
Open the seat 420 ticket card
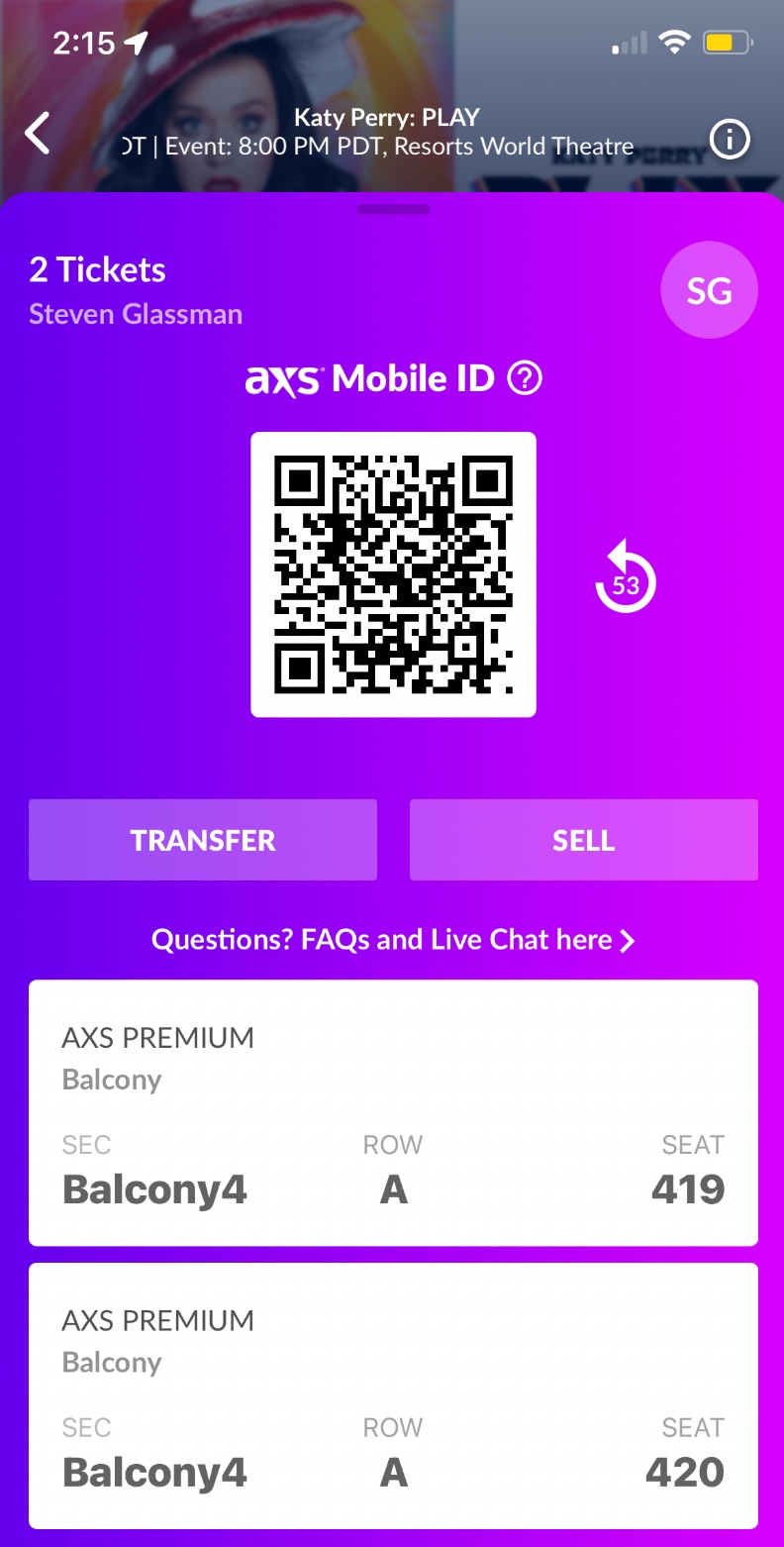tap(393, 1395)
